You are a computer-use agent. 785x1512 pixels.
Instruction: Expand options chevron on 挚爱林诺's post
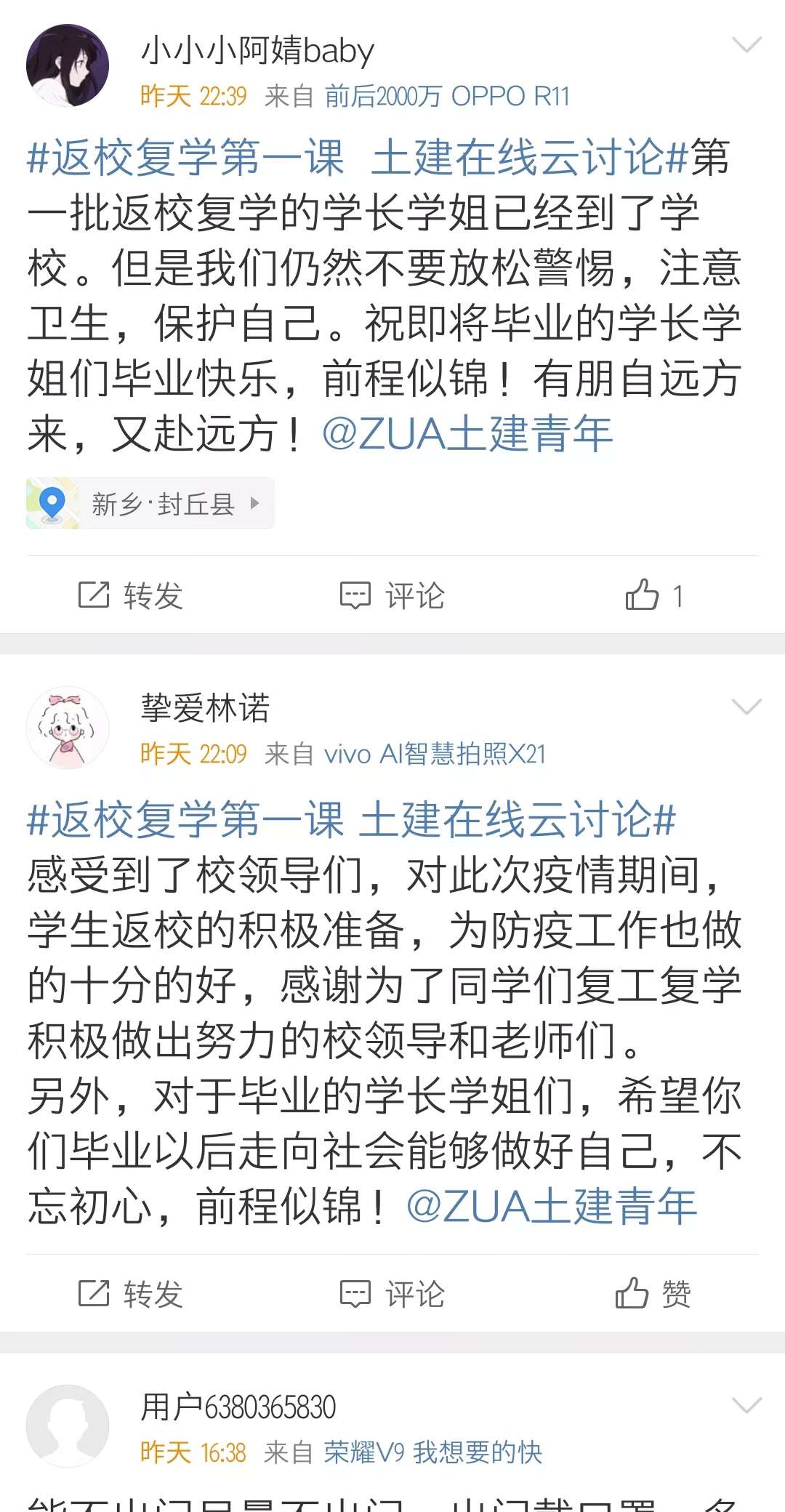(x=746, y=707)
